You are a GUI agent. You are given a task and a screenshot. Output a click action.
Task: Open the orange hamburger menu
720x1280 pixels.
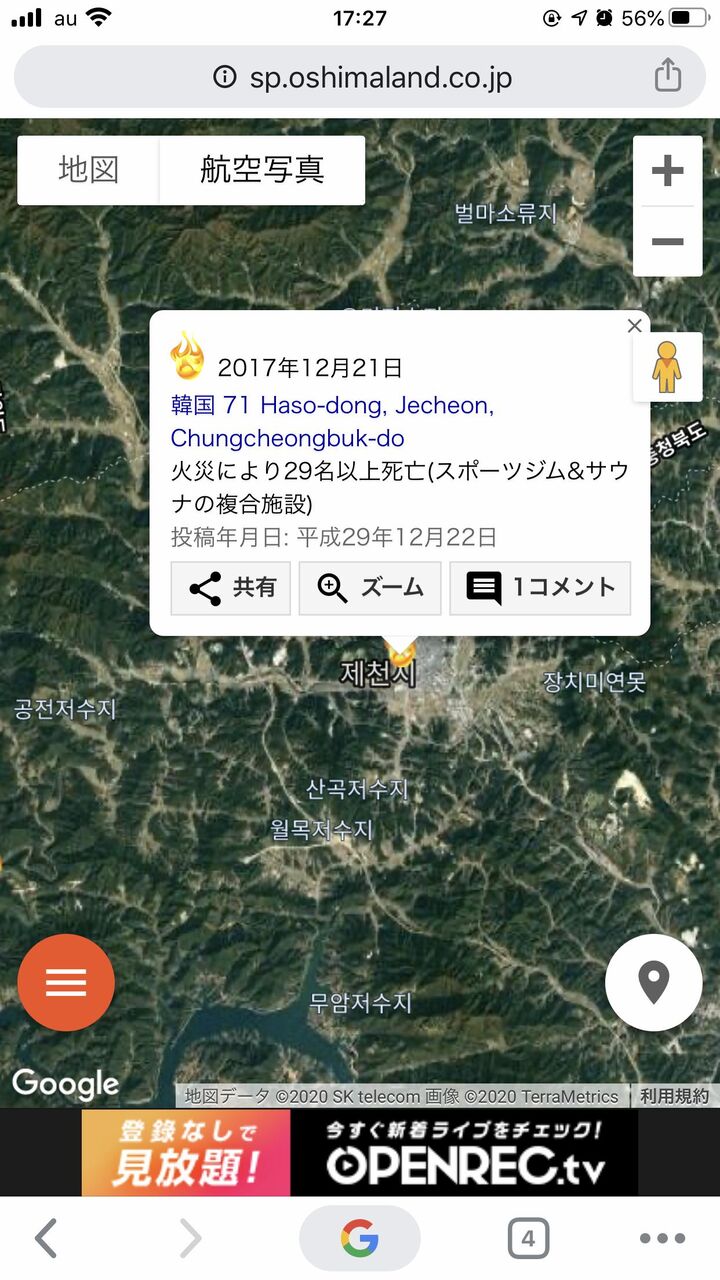click(66, 983)
